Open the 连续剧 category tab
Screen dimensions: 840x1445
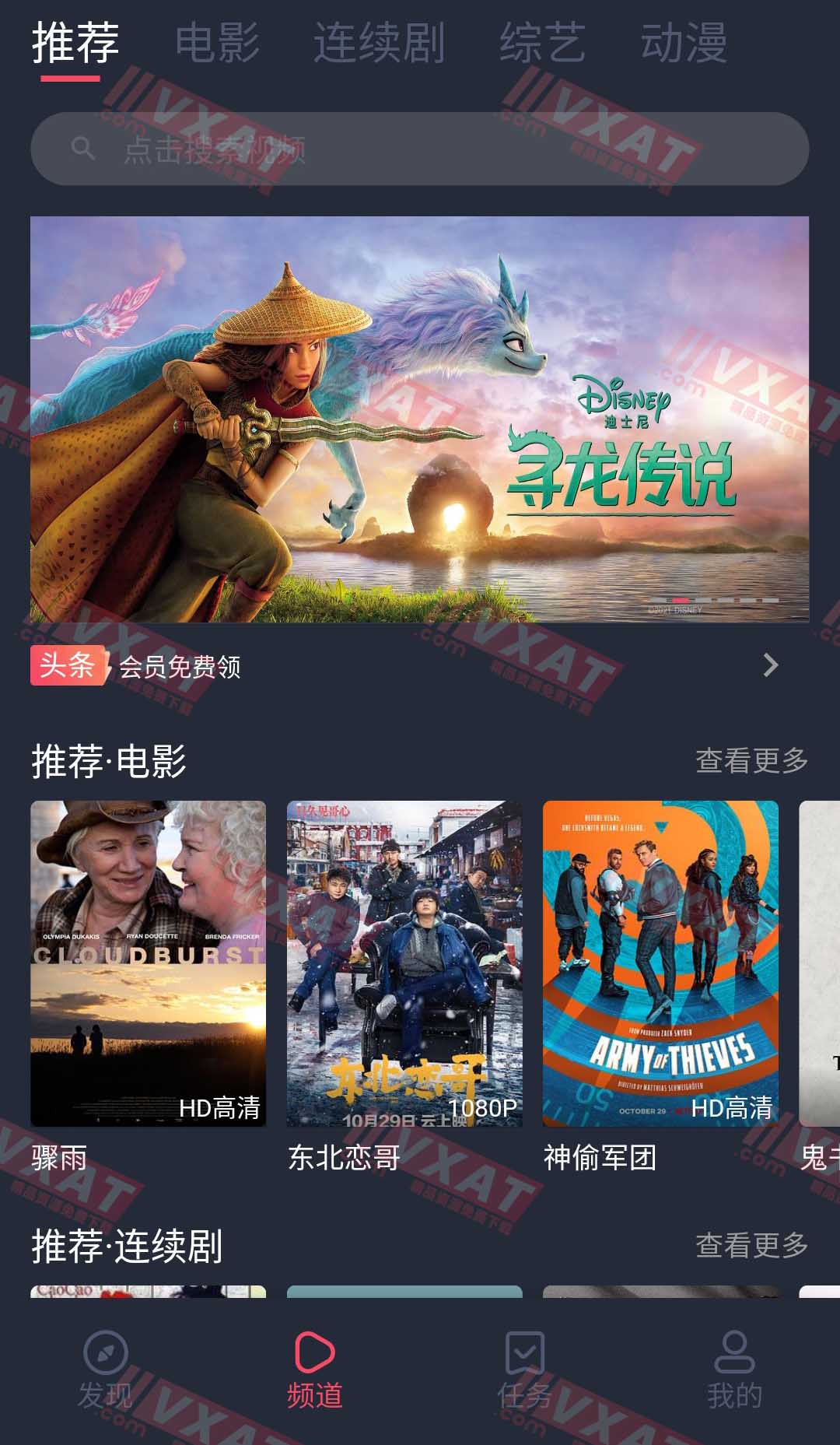tap(379, 43)
